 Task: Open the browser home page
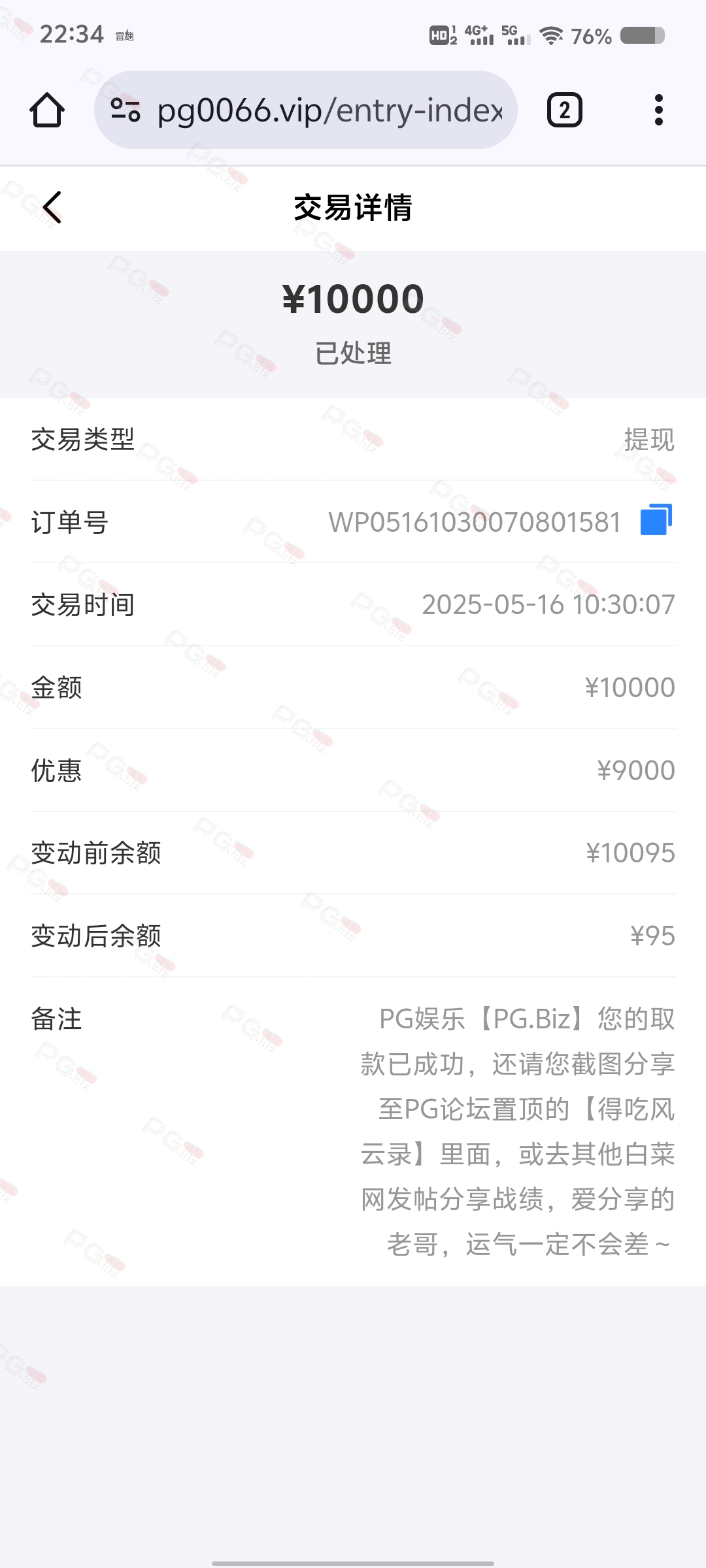point(47,110)
